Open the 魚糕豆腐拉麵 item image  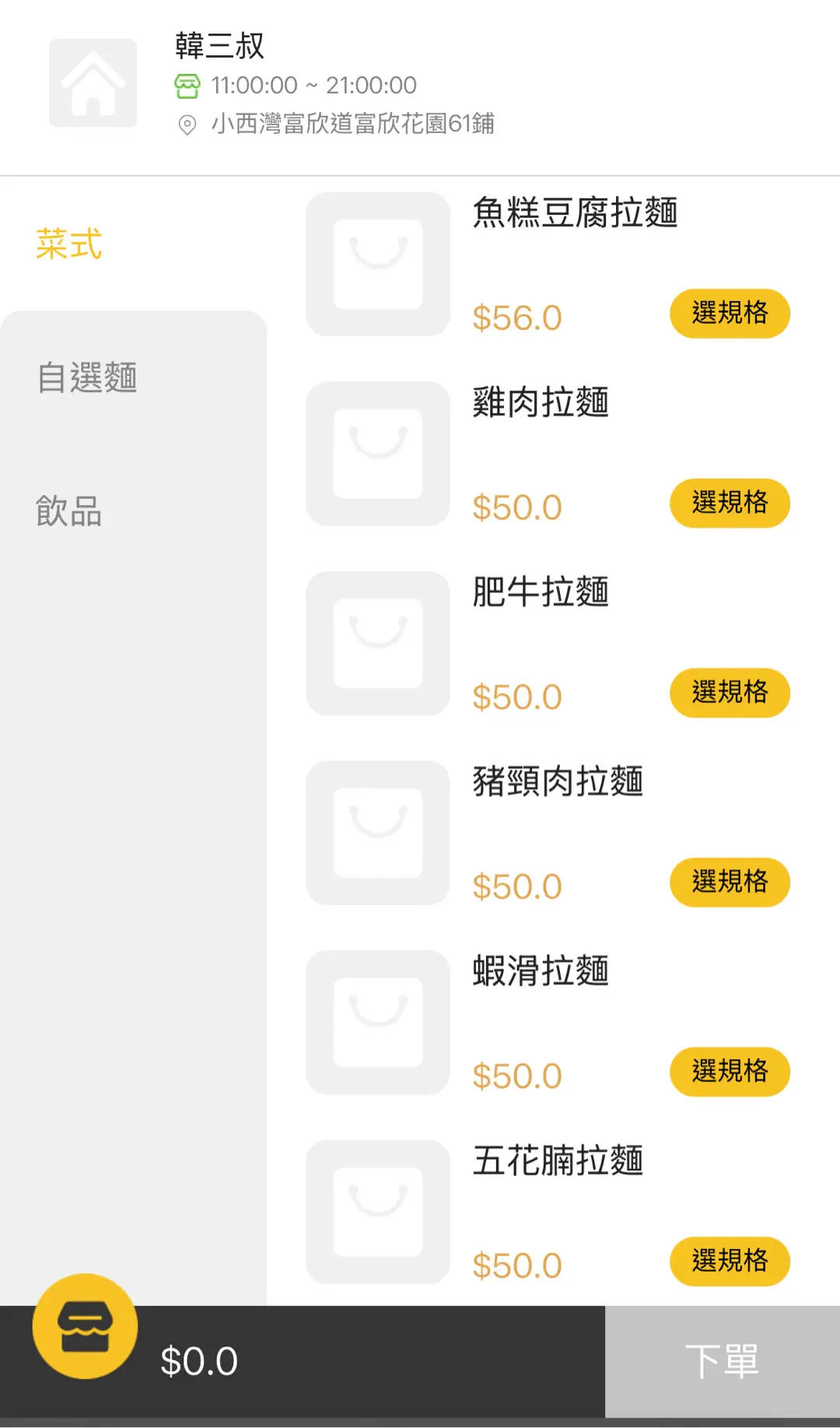coord(378,265)
